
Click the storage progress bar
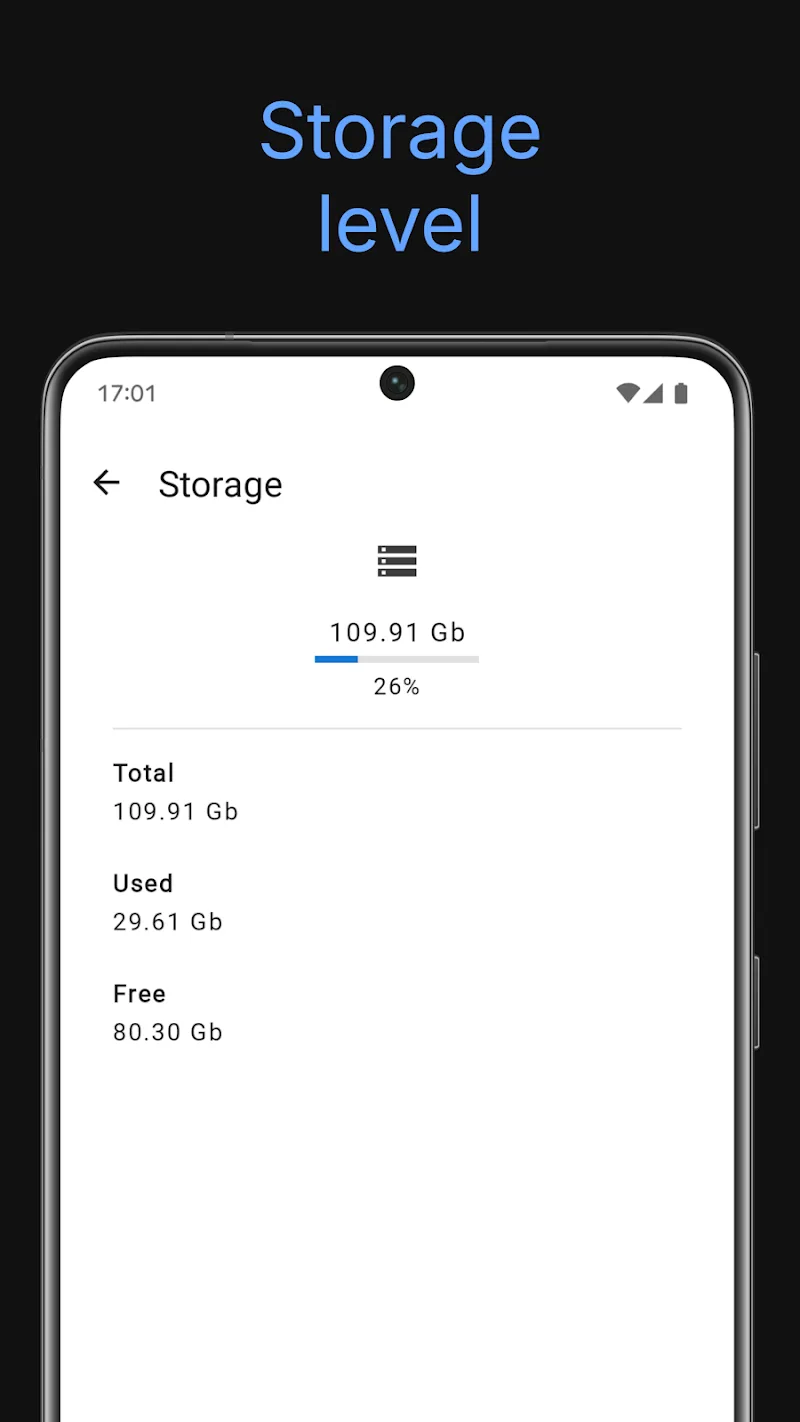coord(397,659)
